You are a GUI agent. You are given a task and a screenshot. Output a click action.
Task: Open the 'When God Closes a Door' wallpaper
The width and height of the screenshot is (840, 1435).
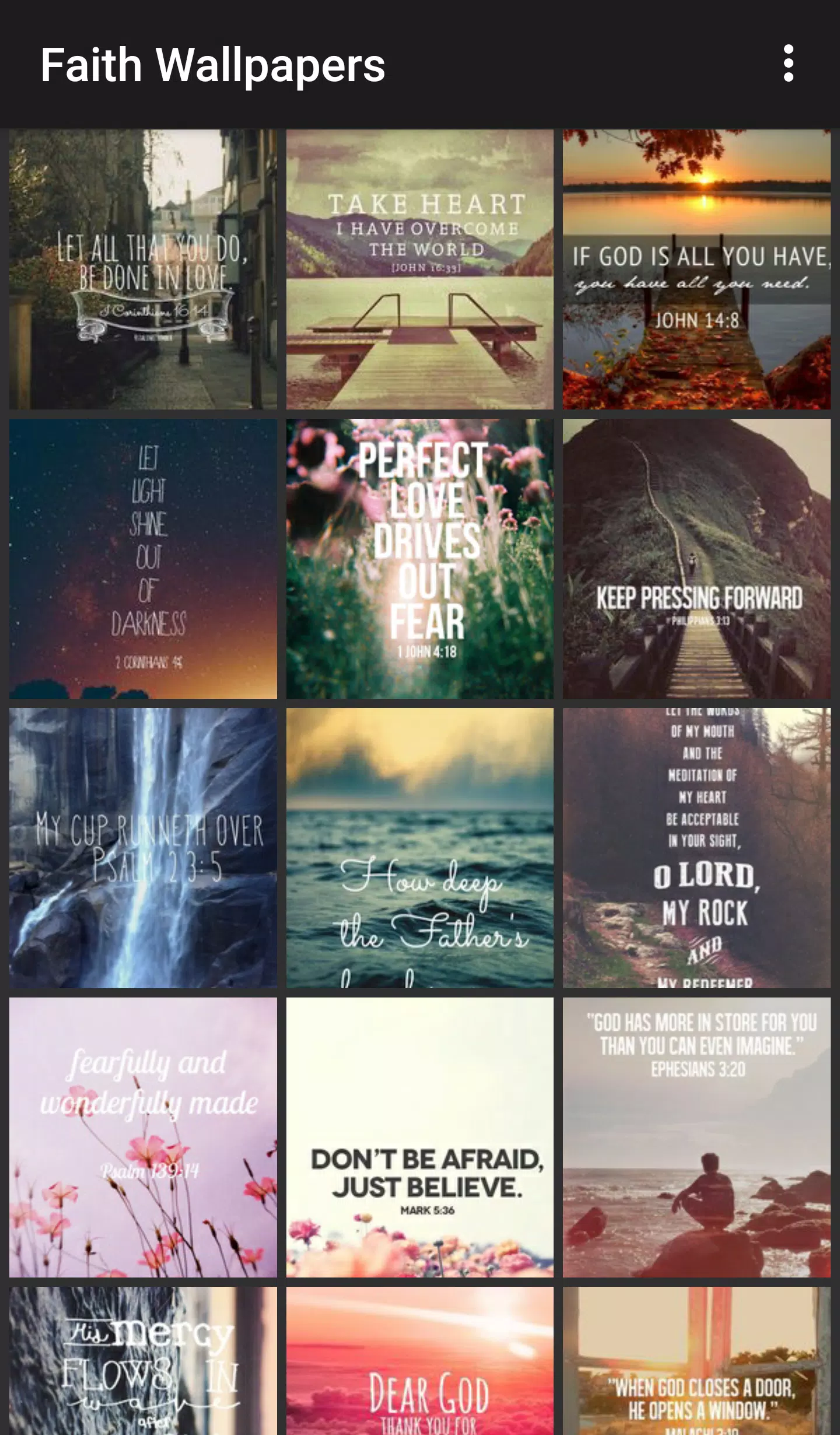click(696, 1359)
